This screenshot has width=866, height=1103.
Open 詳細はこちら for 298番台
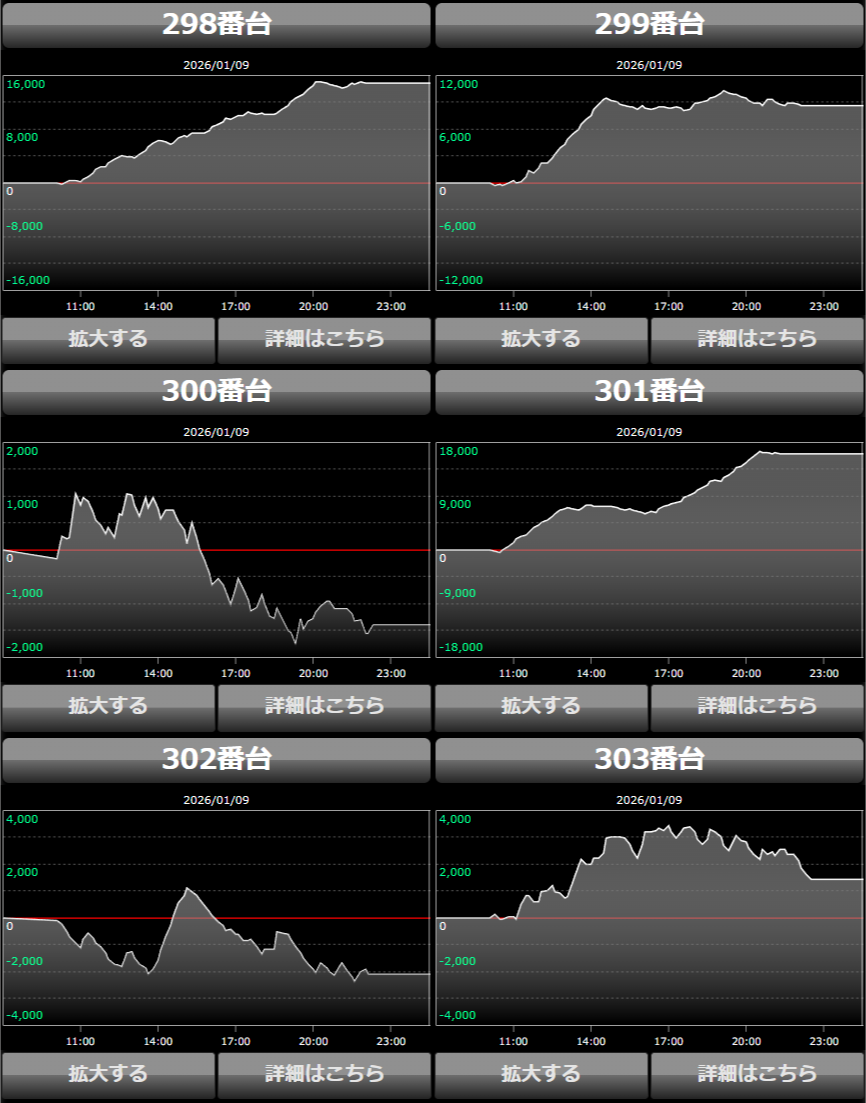(324, 339)
